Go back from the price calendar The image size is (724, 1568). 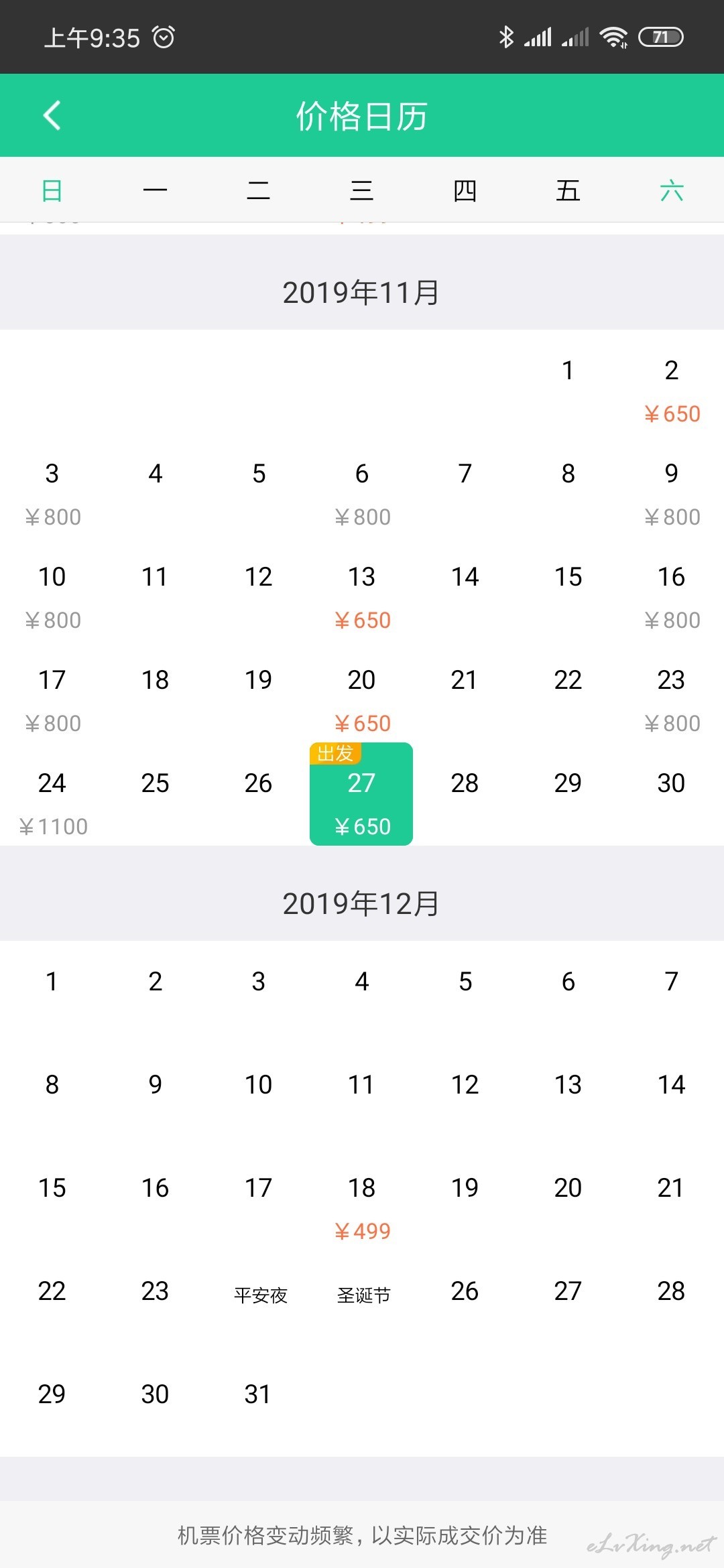click(x=52, y=115)
